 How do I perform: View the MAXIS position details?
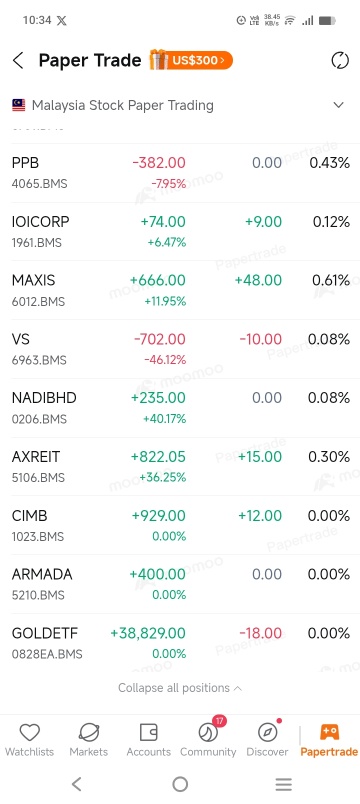point(180,290)
